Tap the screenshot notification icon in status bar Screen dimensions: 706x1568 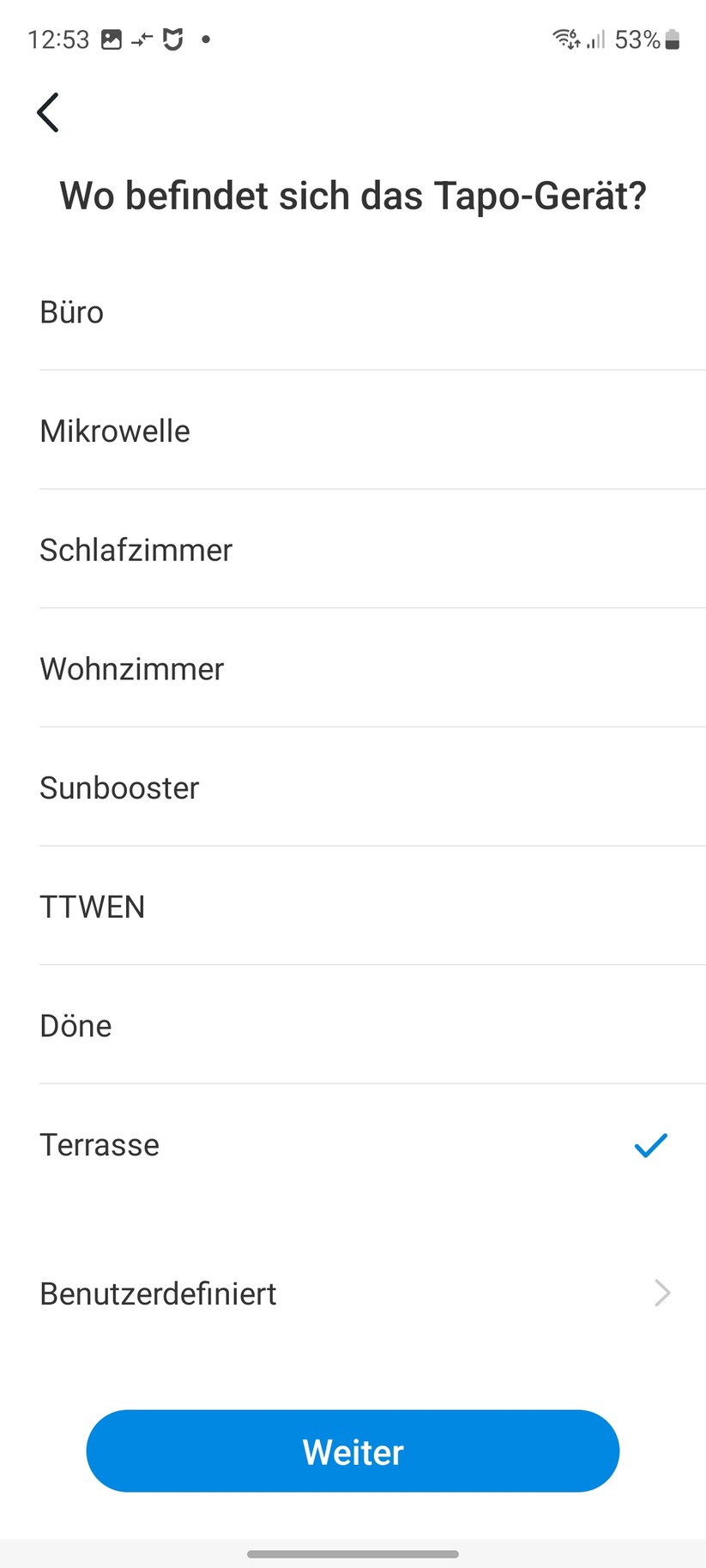tap(112, 39)
